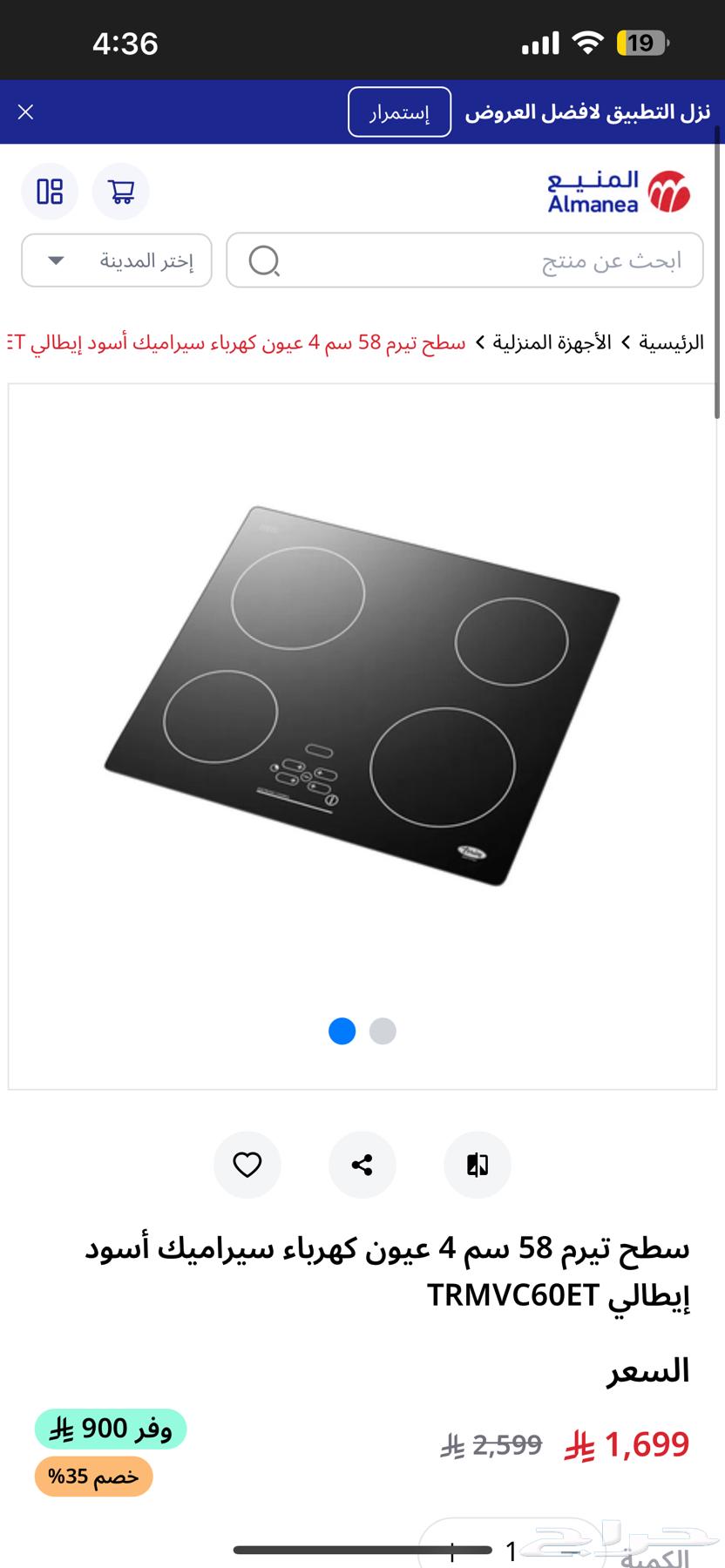The width and height of the screenshot is (725, 1568).
Task: Go to الرئيسية breadcrumb link
Action: [671, 342]
